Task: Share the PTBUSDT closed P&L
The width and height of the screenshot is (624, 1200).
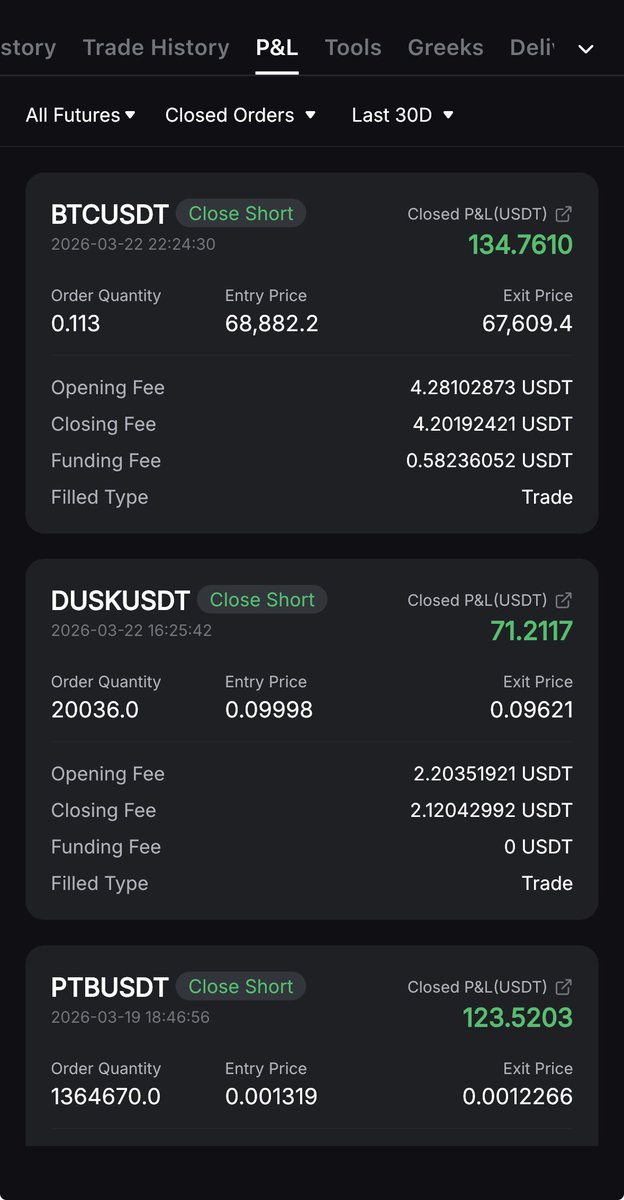Action: (564, 987)
